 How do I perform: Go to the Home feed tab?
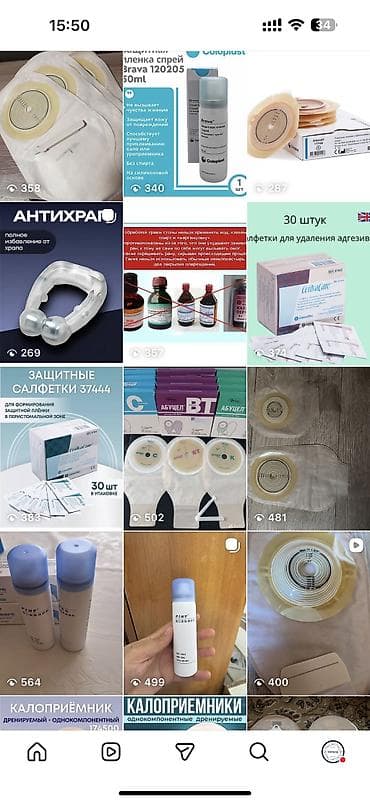click(37, 751)
